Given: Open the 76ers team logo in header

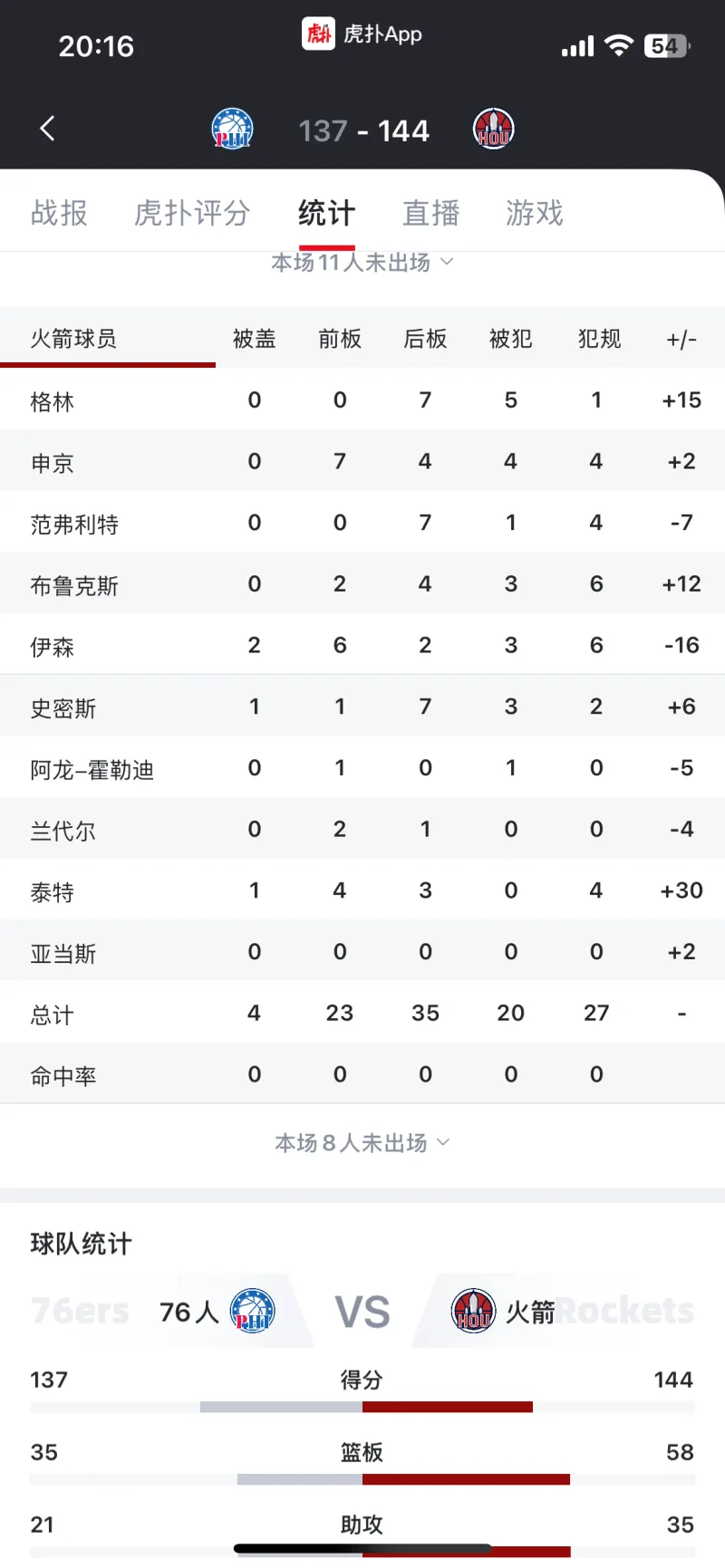Looking at the screenshot, I should pos(232,129).
